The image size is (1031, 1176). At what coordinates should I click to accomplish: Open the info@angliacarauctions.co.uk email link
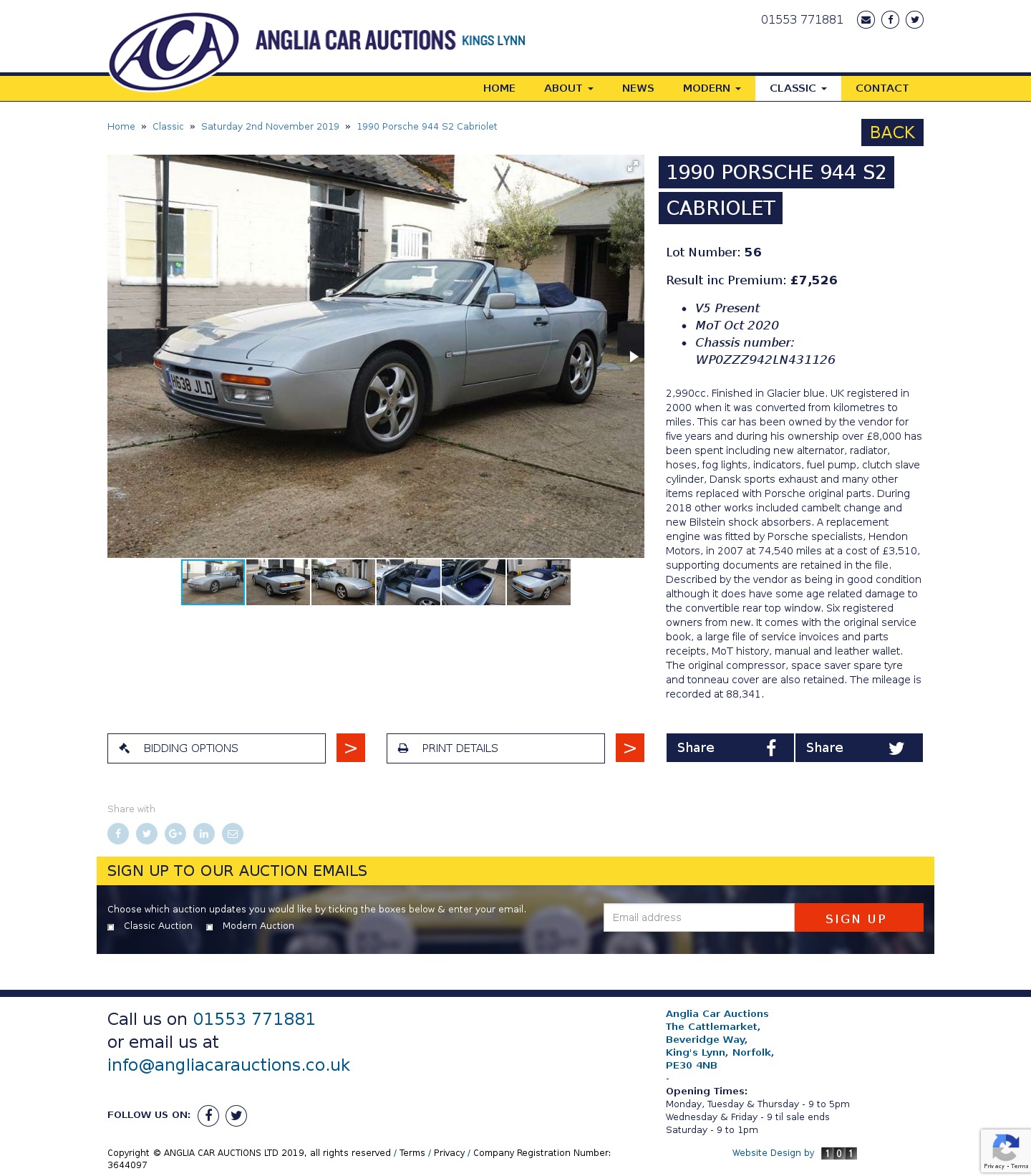228,1065
